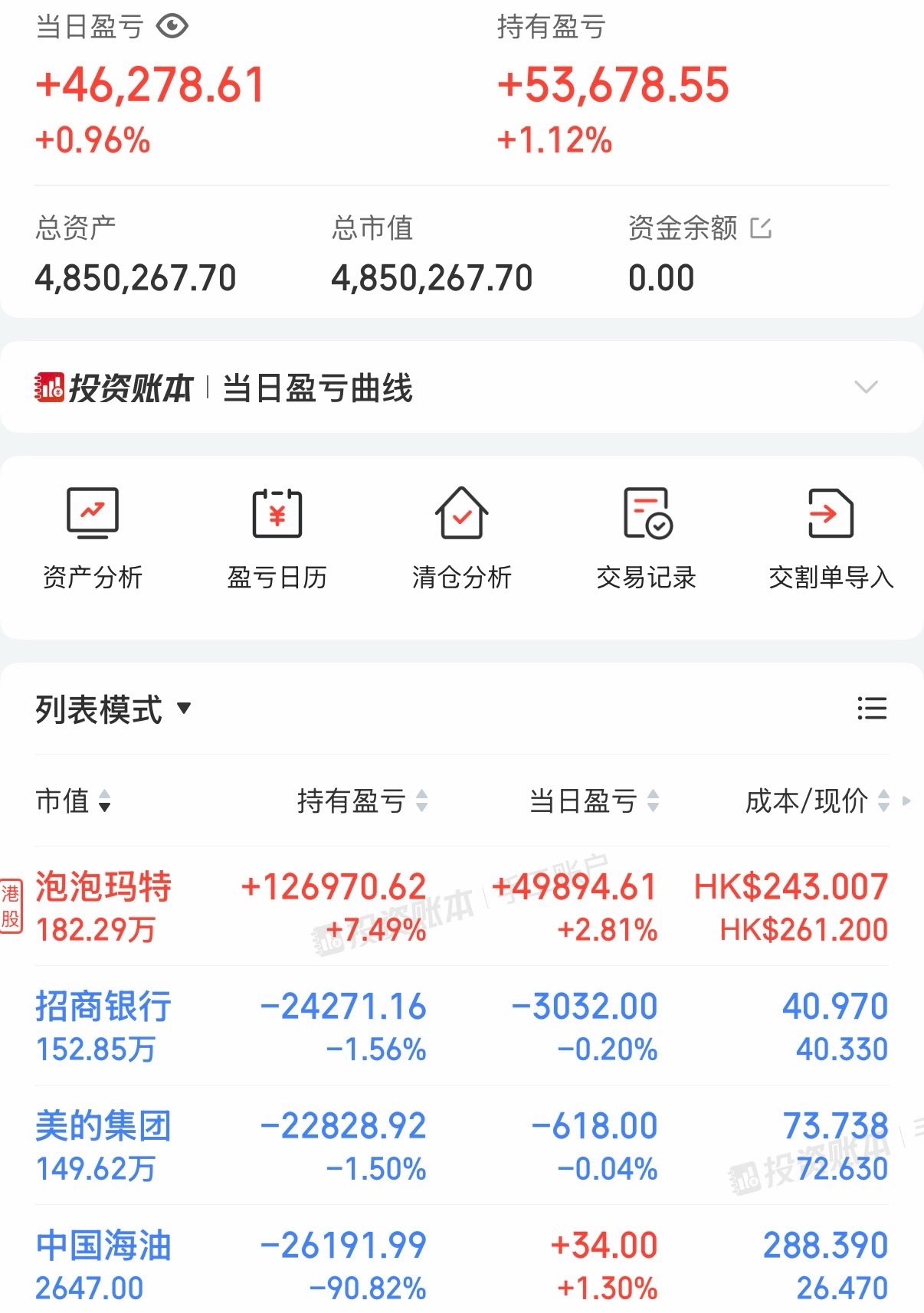This screenshot has width=924, height=1313.
Task: Sort holdings by 当日盈亏 column
Action: click(x=594, y=801)
